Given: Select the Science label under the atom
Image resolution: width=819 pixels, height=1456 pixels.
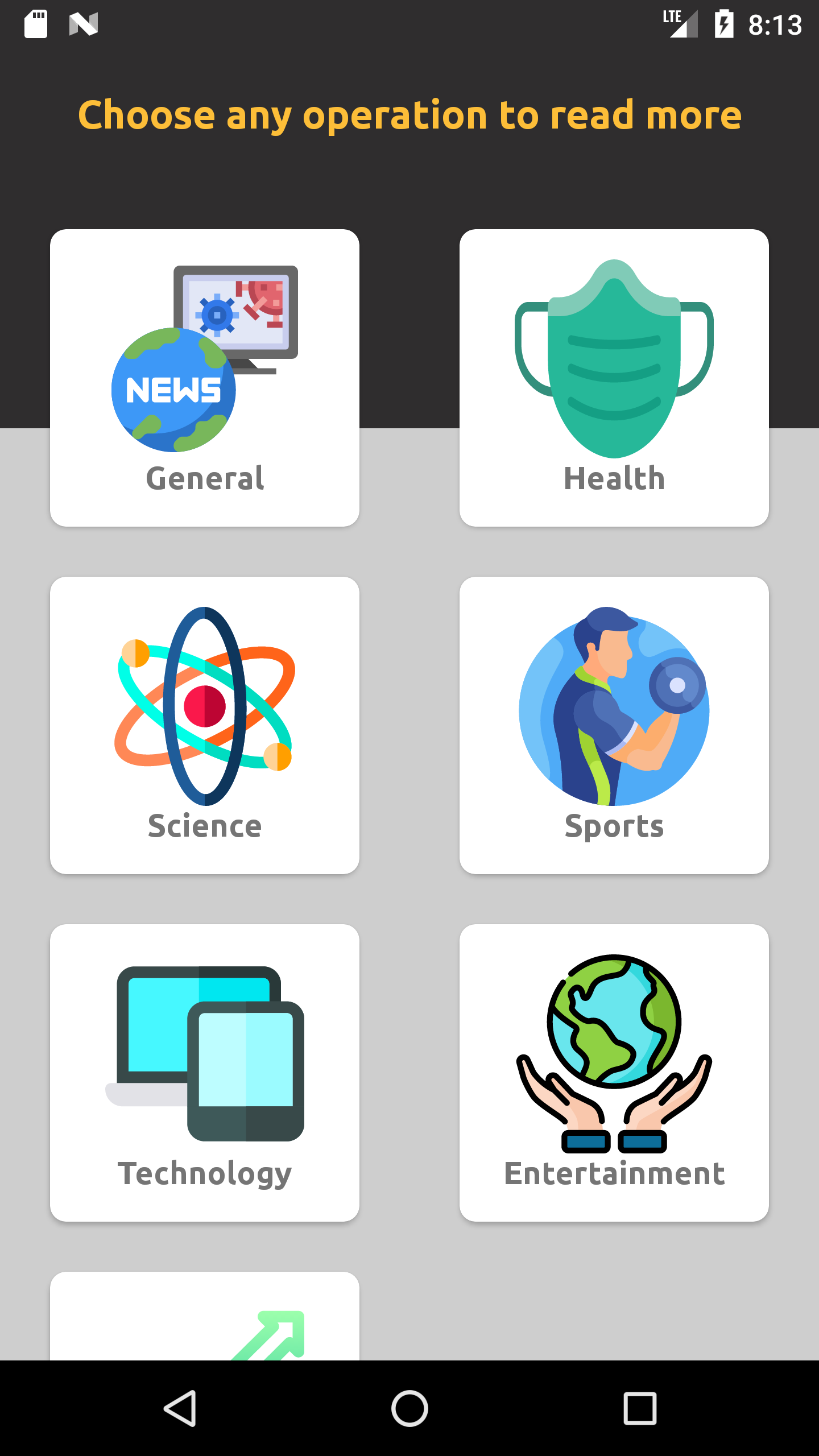Looking at the screenshot, I should point(204,826).
